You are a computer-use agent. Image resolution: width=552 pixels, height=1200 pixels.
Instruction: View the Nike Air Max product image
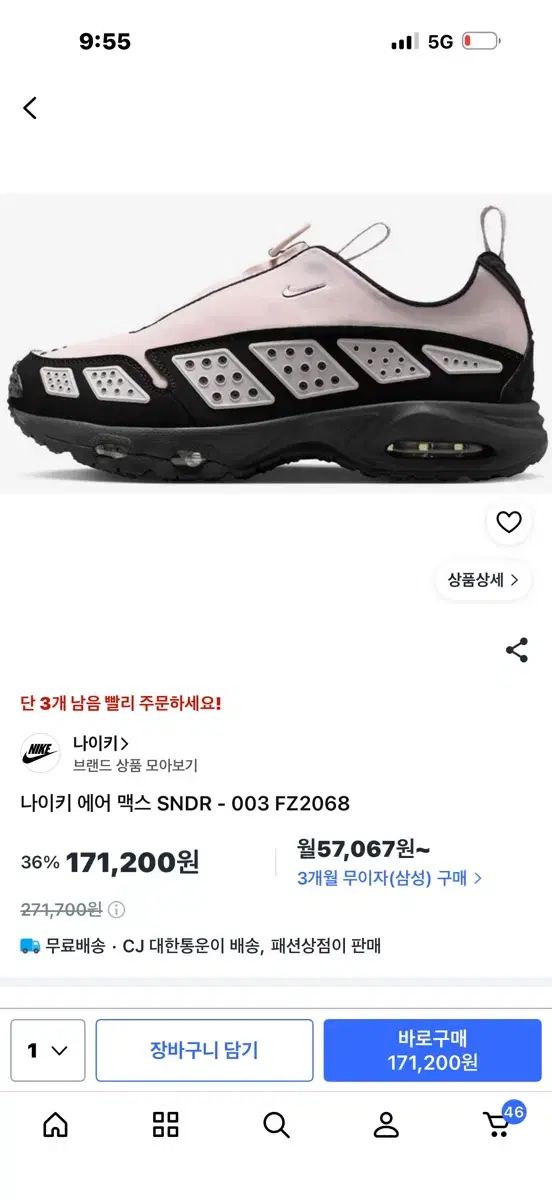276,343
